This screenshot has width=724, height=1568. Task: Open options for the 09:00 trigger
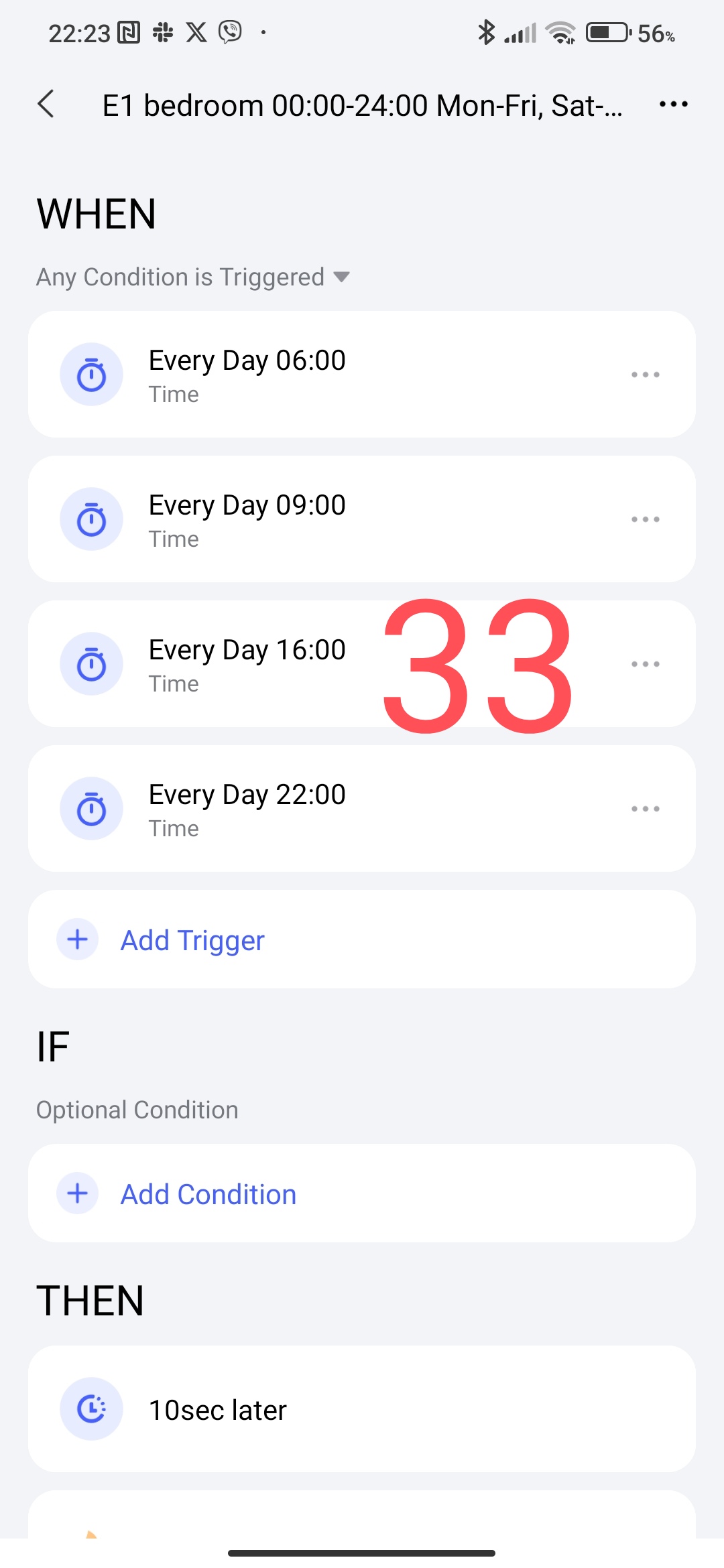[645, 519]
